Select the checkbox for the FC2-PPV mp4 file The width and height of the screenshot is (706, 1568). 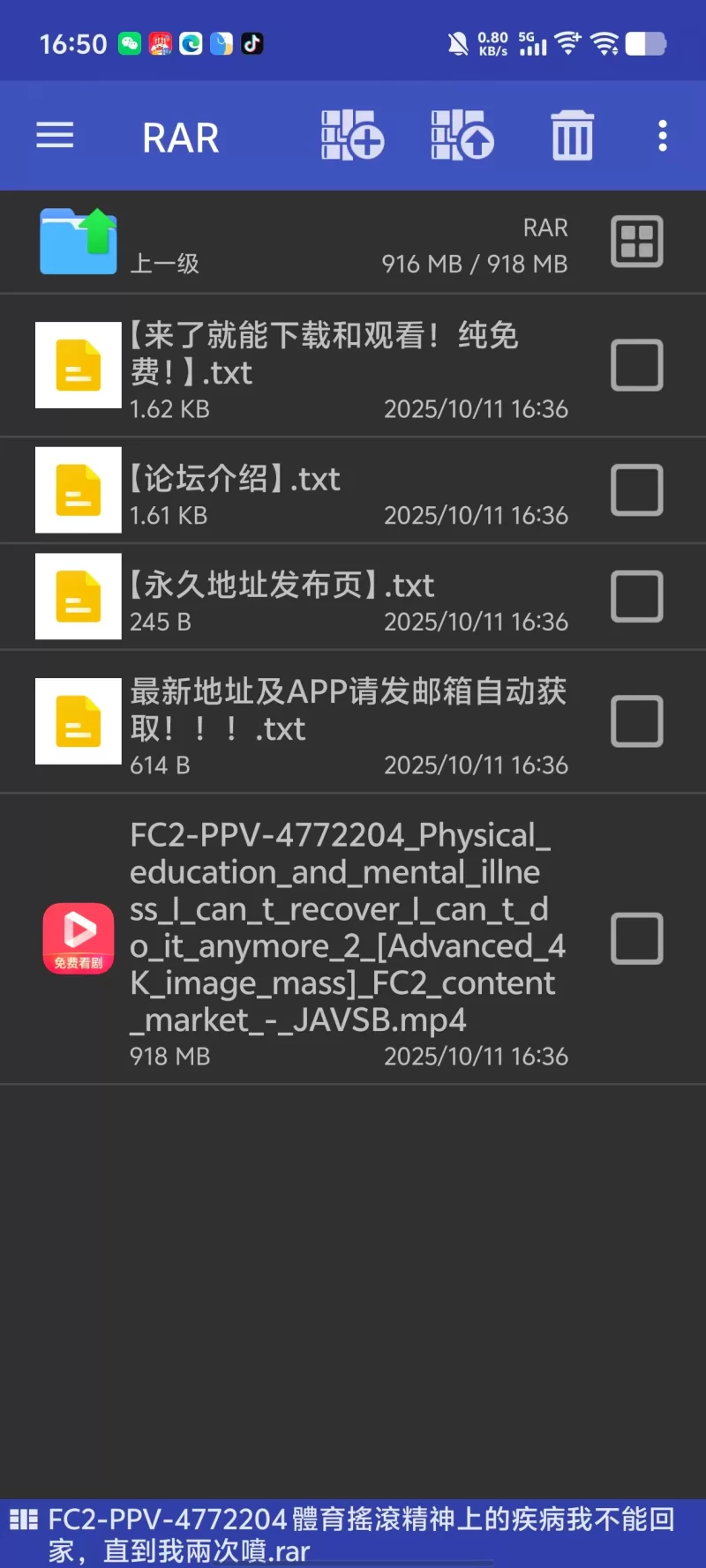(636, 938)
